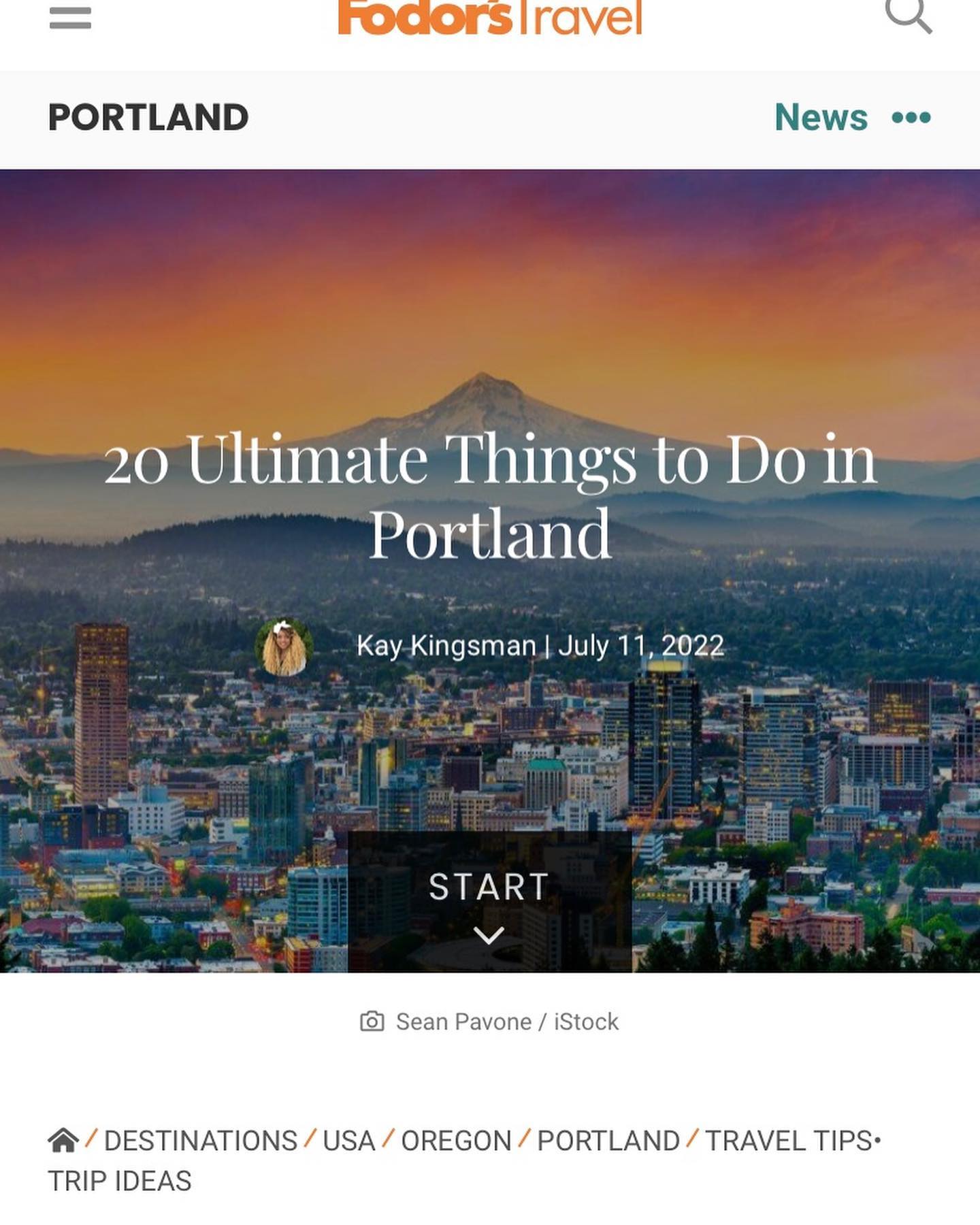This screenshot has width=980, height=1225.
Task: Open TRAVEL TIPS category link
Action: point(788,1141)
